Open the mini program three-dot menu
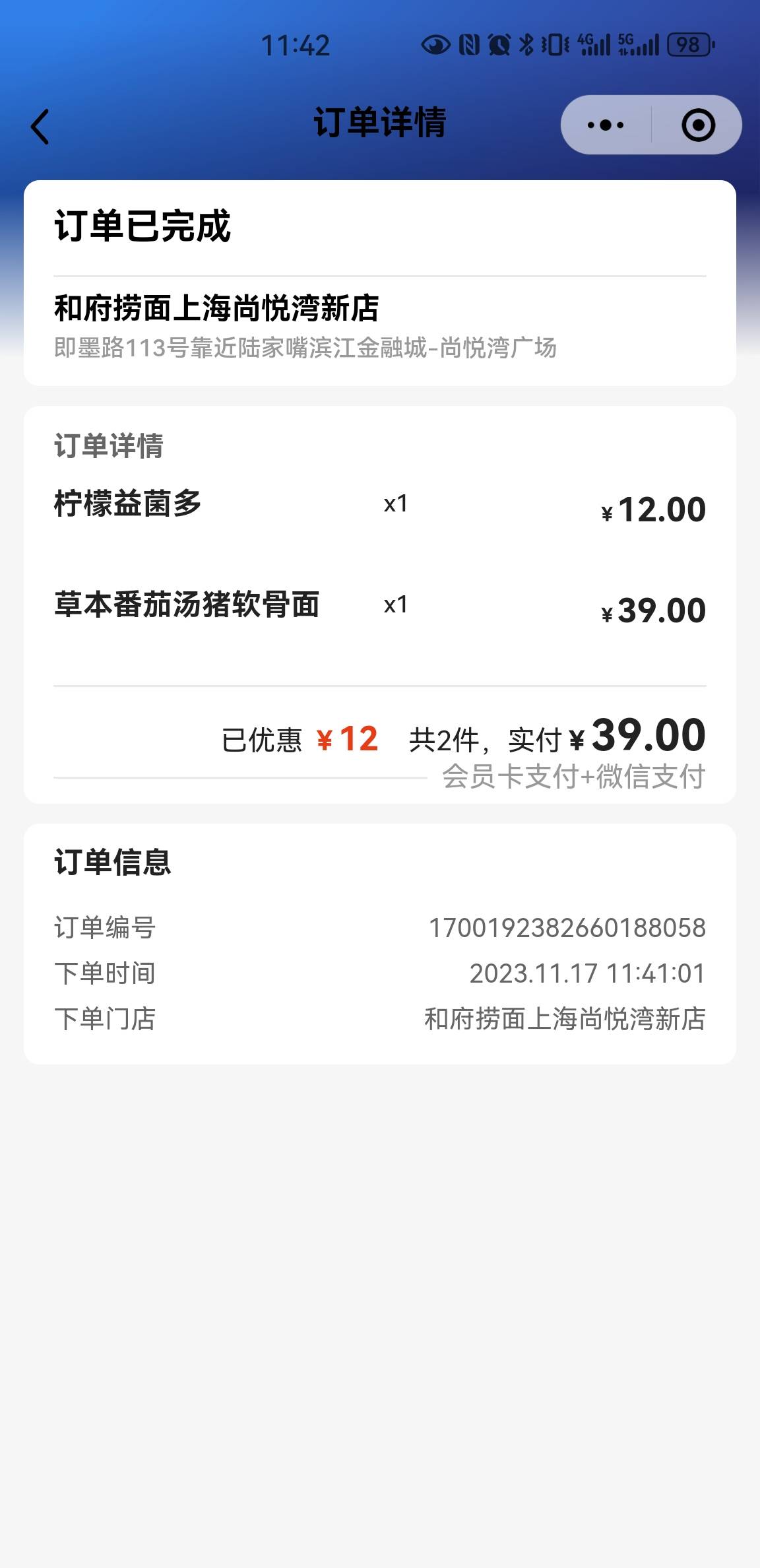 606,125
